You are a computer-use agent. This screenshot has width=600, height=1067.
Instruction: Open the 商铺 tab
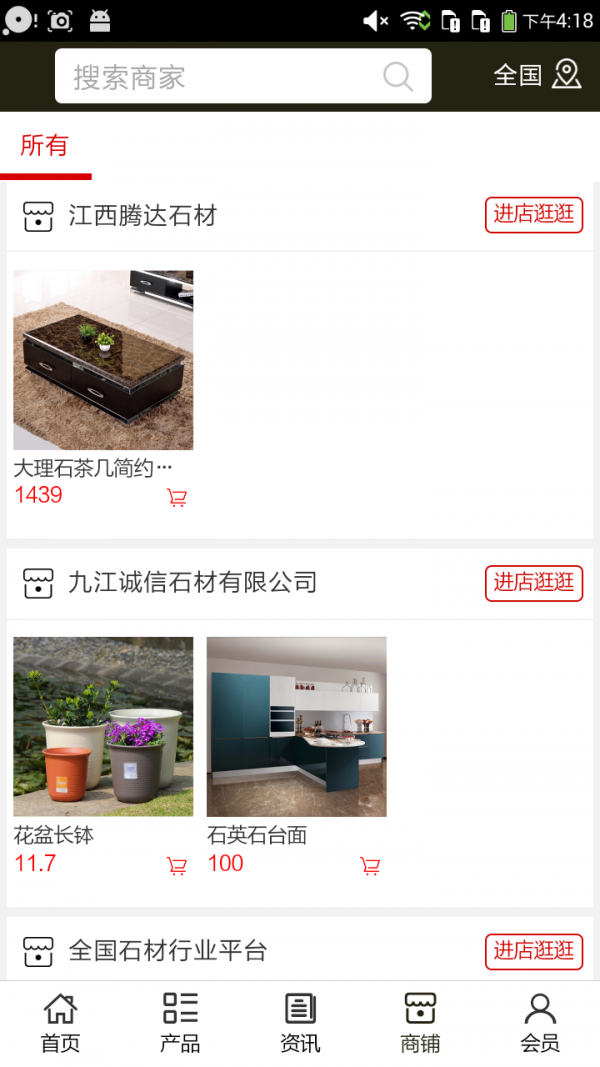coord(420,1023)
